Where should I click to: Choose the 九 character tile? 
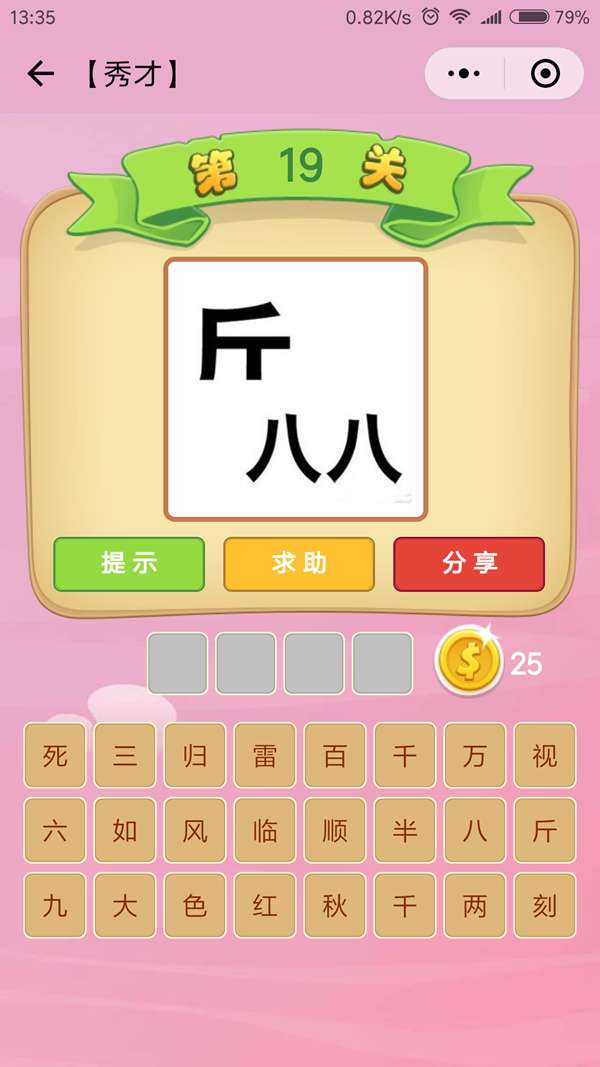tap(55, 906)
